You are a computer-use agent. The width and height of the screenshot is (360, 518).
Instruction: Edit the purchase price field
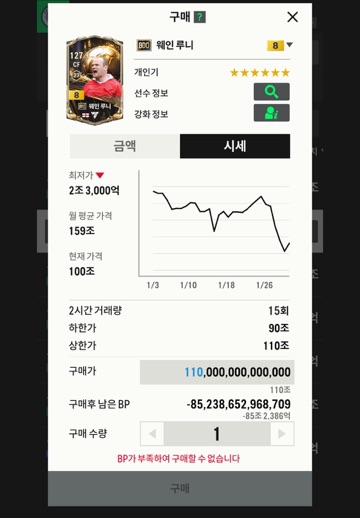tap(217, 372)
